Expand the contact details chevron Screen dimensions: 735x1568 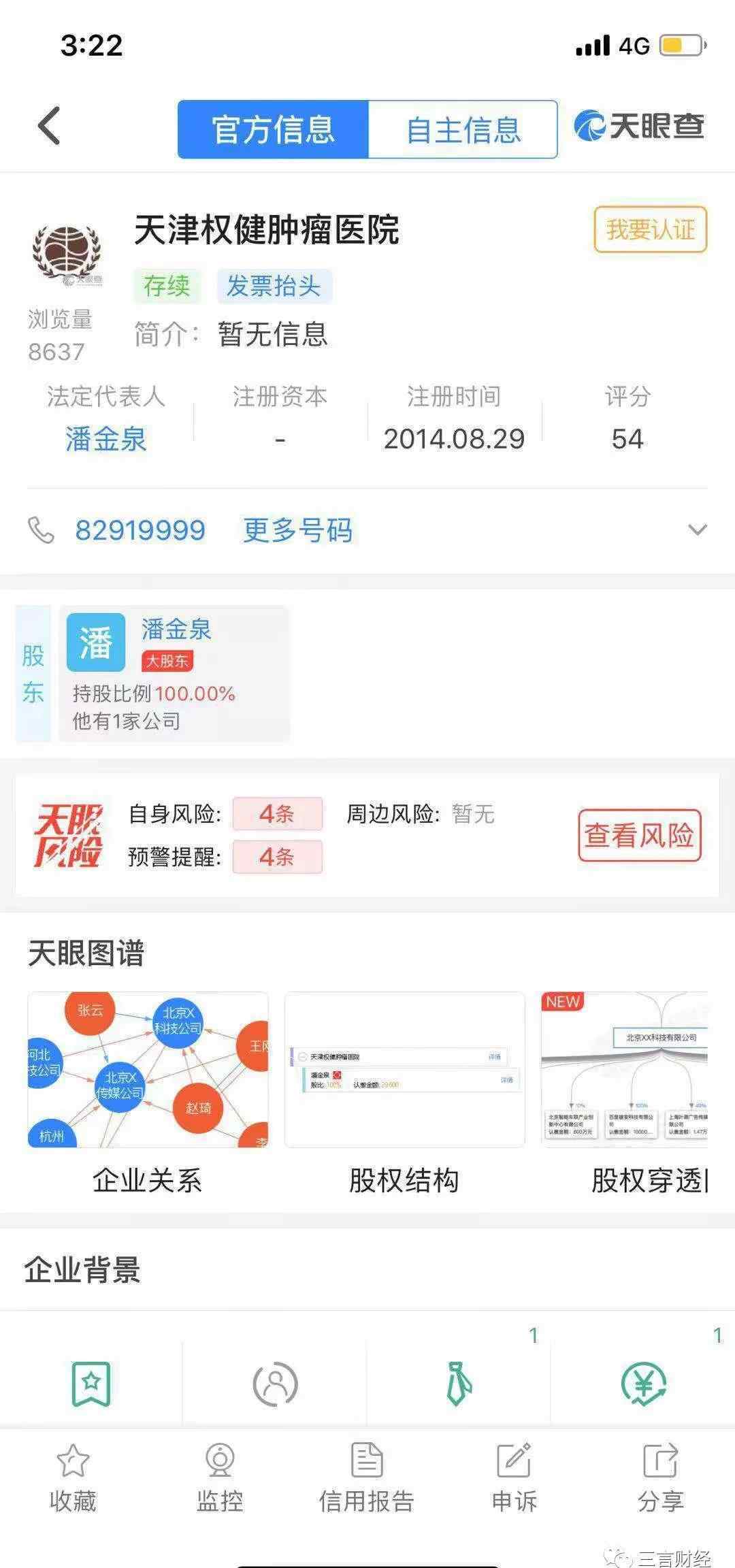[698, 529]
